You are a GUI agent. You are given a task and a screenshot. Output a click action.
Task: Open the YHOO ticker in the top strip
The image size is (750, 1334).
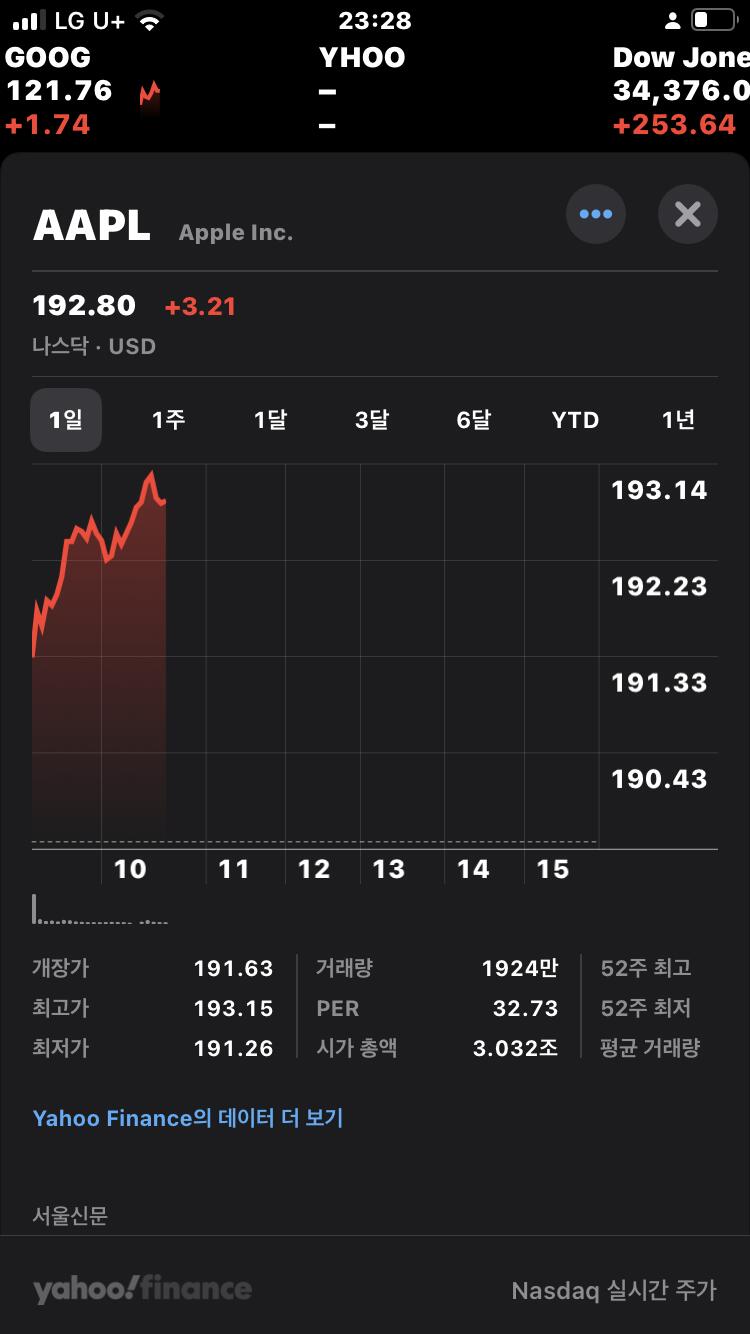click(362, 92)
